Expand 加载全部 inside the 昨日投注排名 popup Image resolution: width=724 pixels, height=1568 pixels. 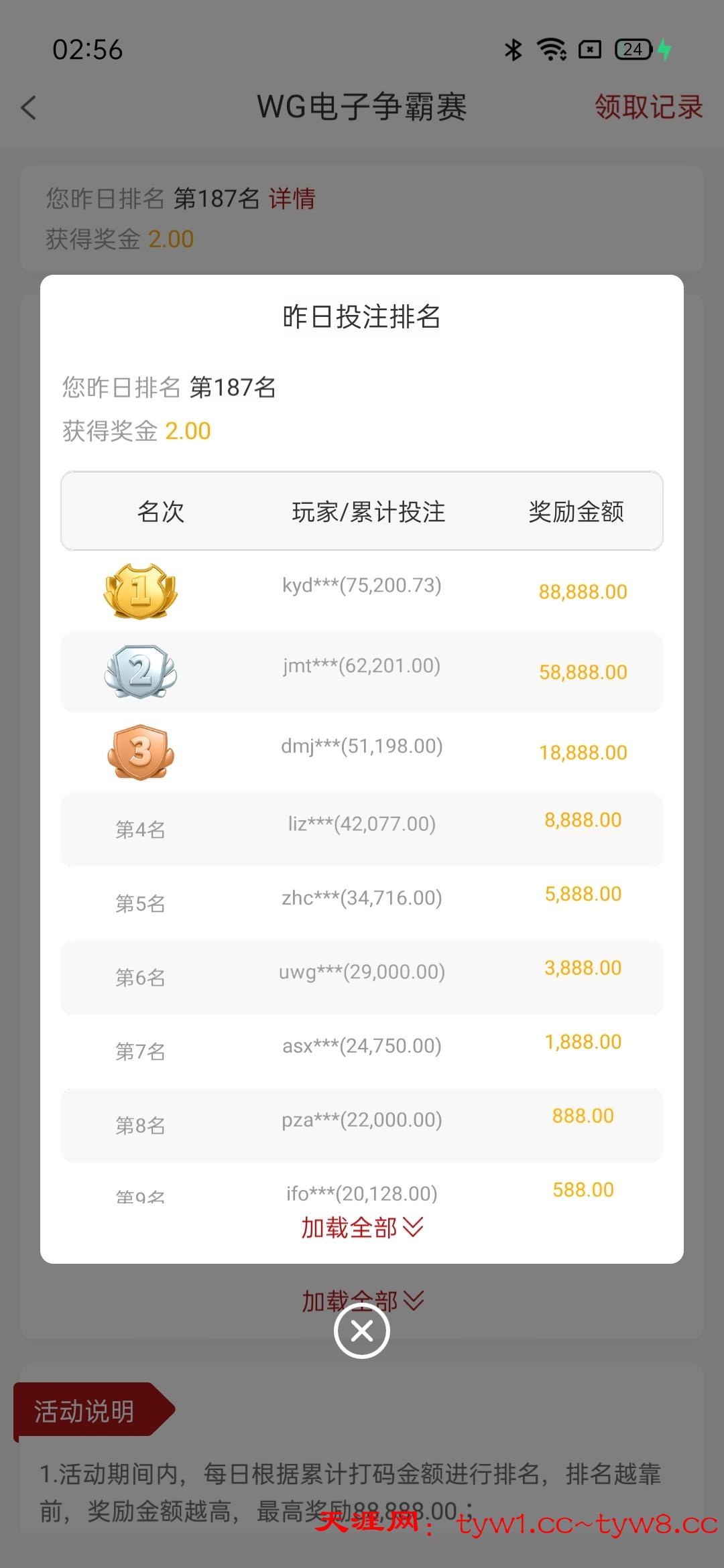362,1228
